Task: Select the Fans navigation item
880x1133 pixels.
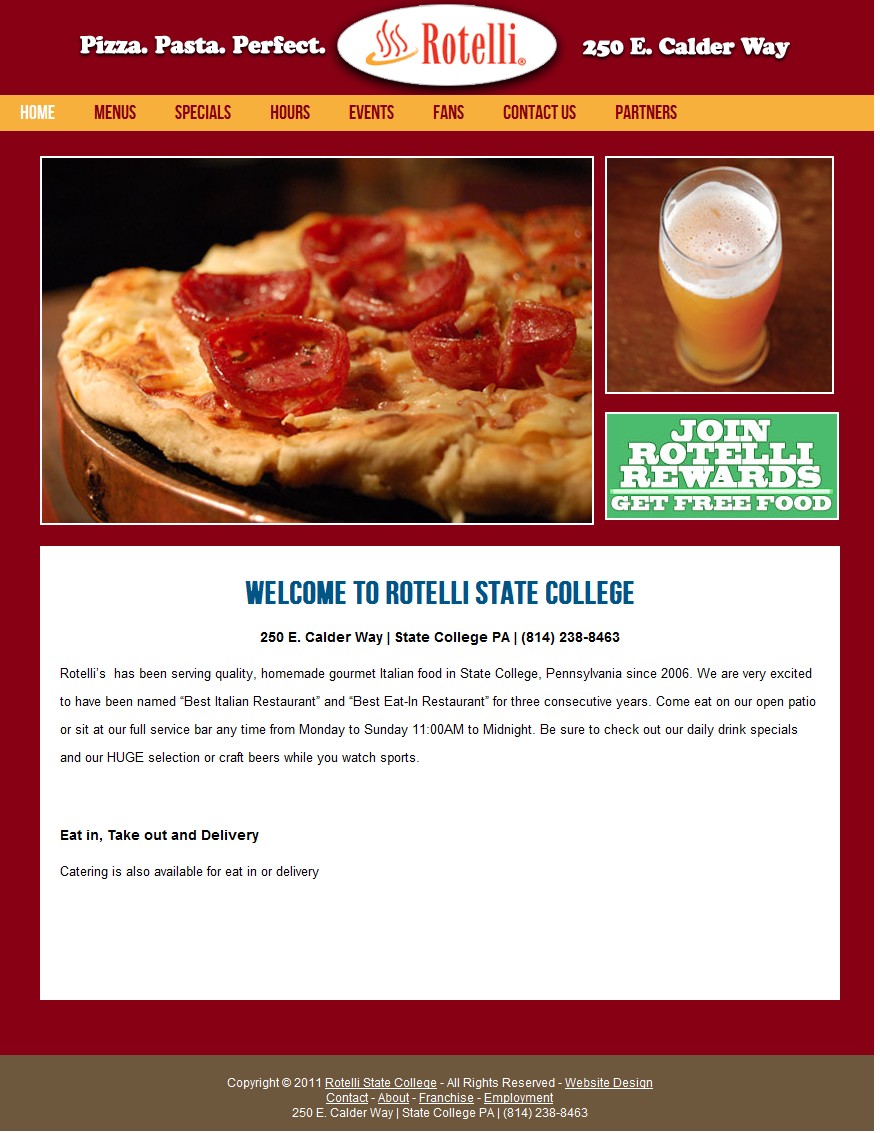Action: click(x=448, y=113)
